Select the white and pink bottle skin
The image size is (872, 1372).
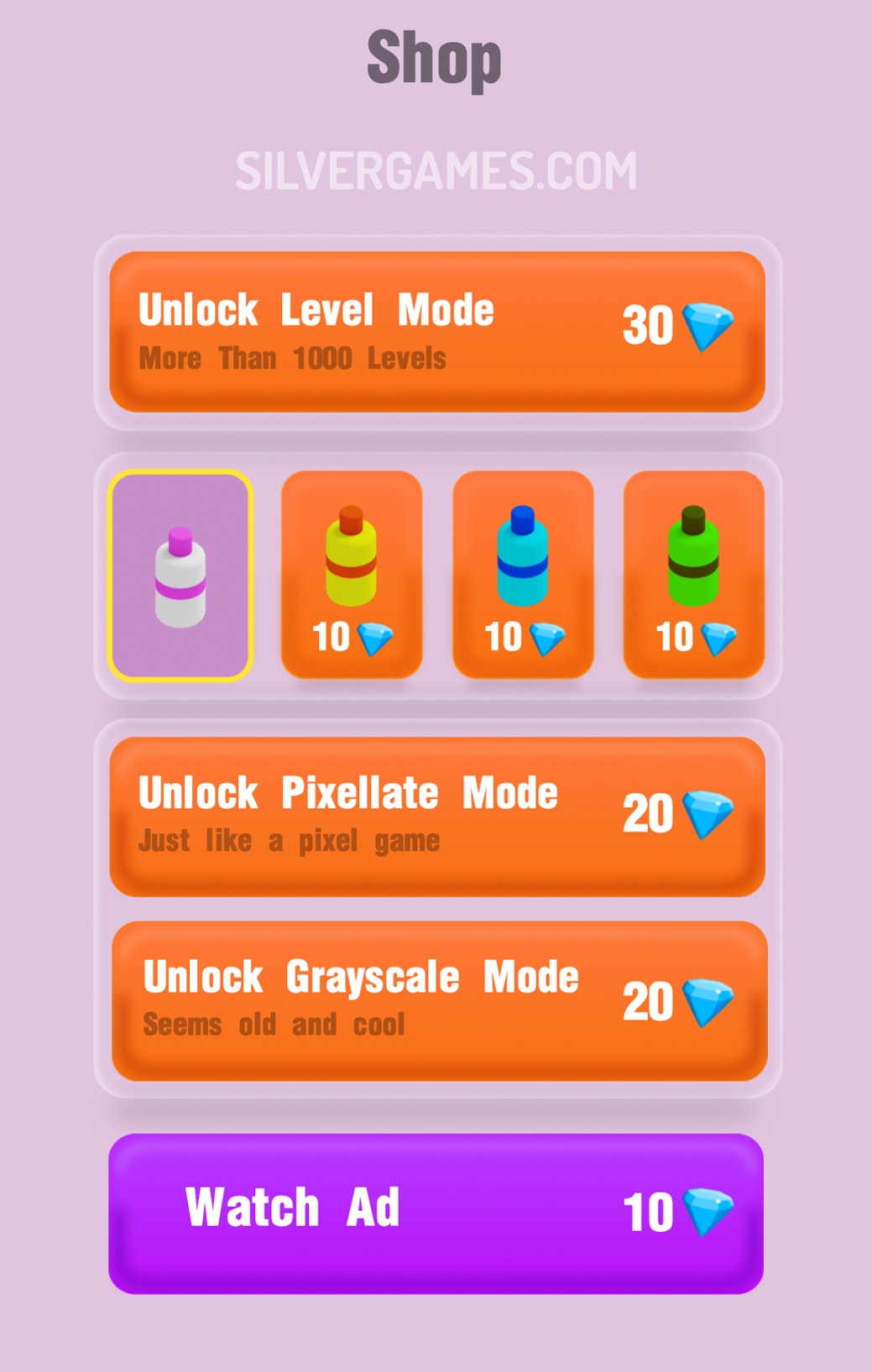click(180, 576)
